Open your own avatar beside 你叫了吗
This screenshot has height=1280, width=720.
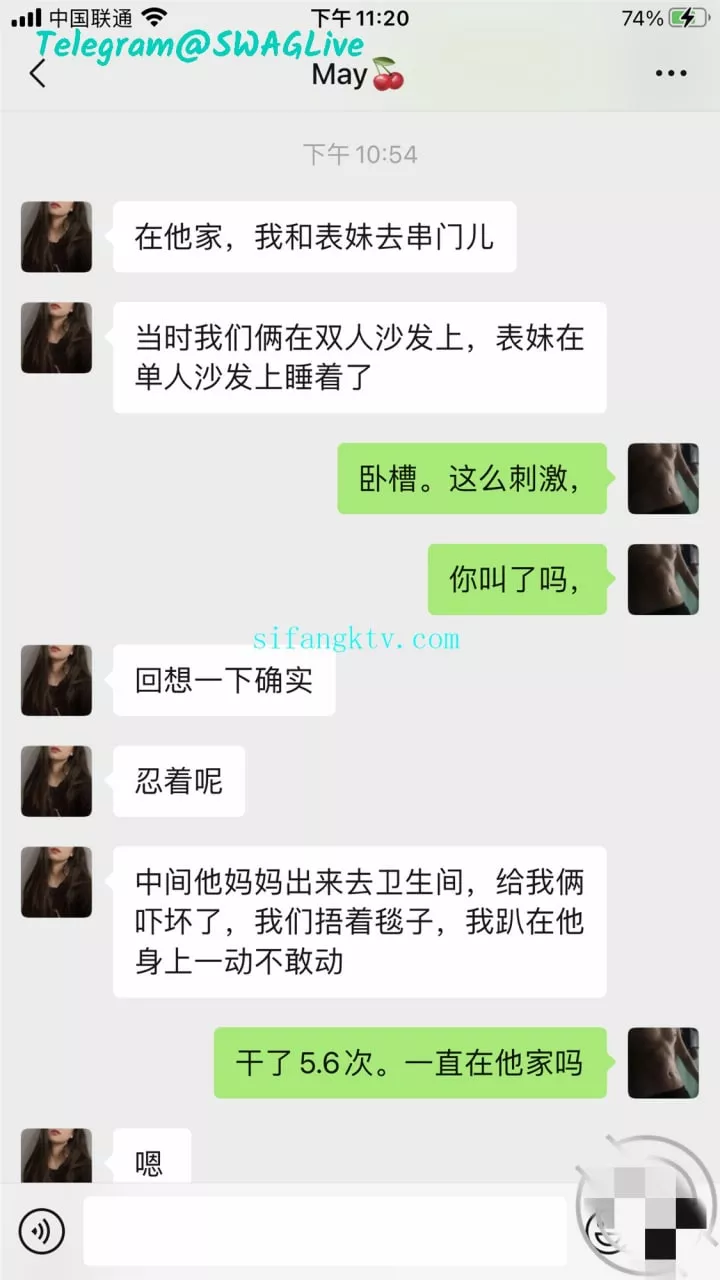point(662,579)
